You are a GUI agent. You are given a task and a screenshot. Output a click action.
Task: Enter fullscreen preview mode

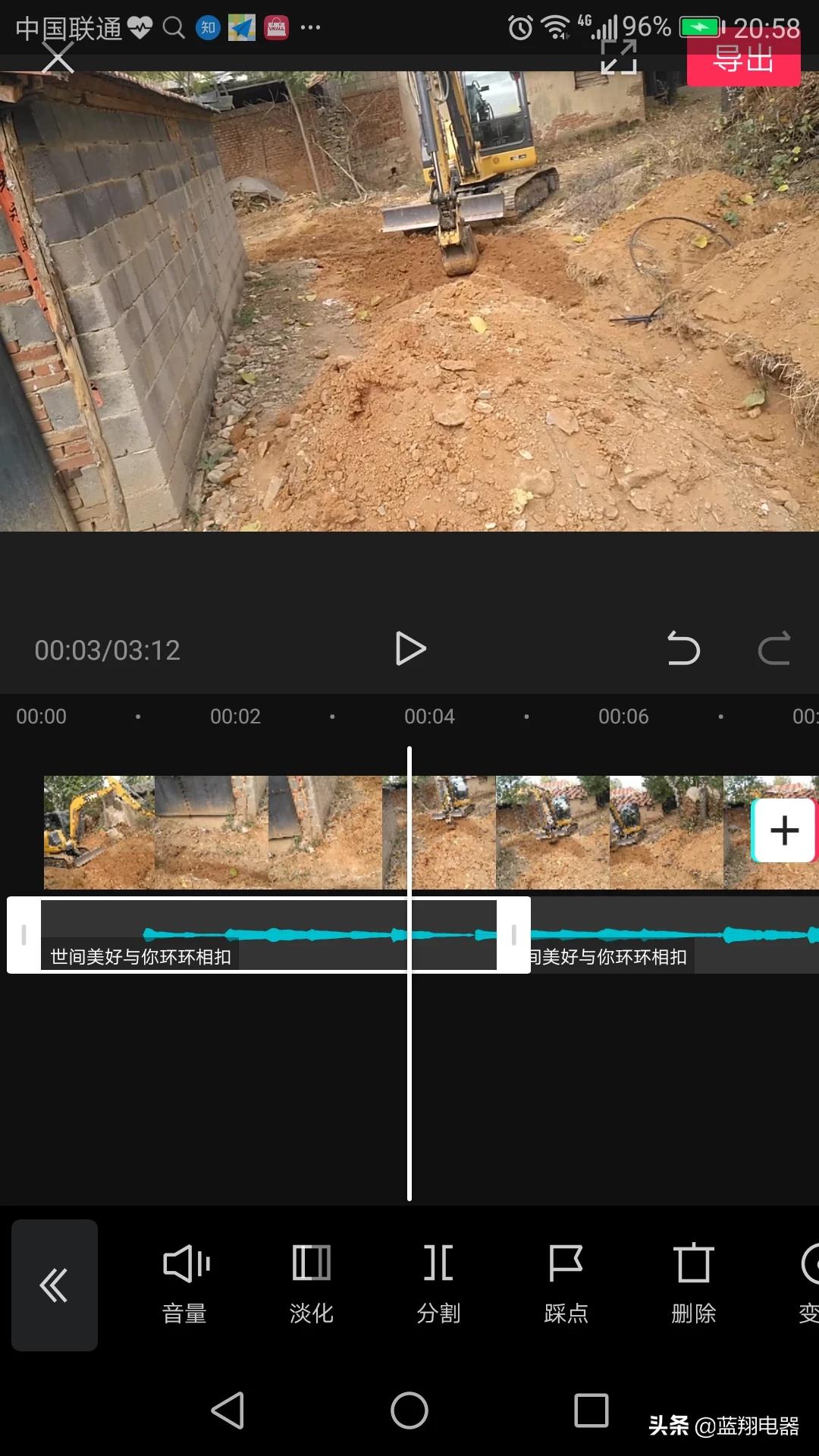click(x=619, y=57)
